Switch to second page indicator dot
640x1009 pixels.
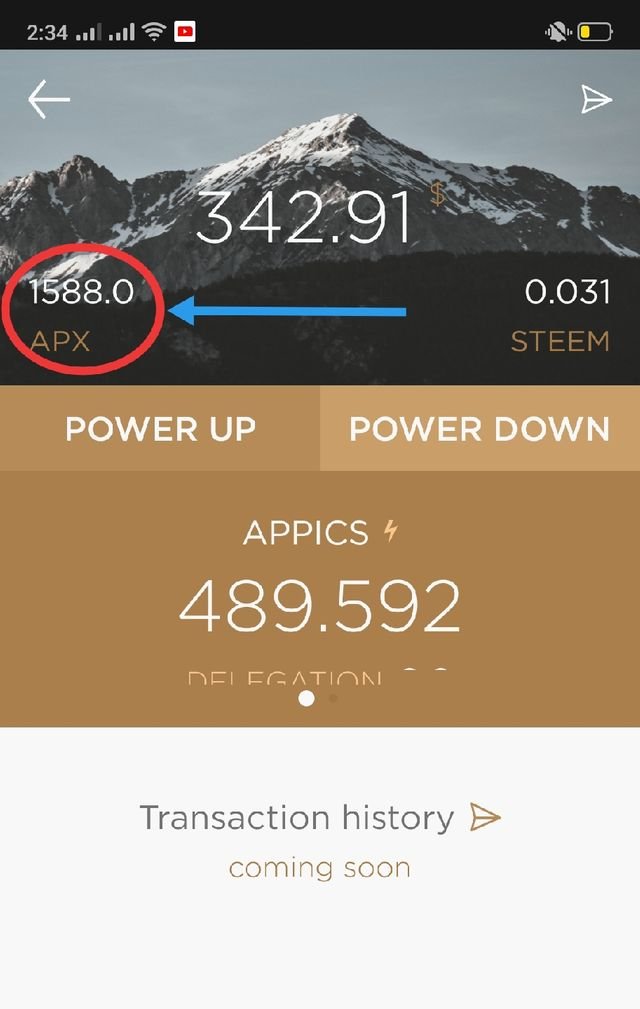[x=333, y=698]
